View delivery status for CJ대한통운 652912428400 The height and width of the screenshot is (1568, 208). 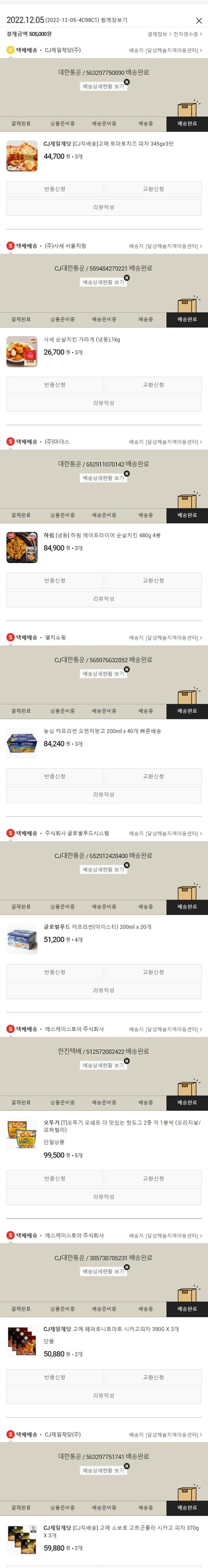point(103,869)
